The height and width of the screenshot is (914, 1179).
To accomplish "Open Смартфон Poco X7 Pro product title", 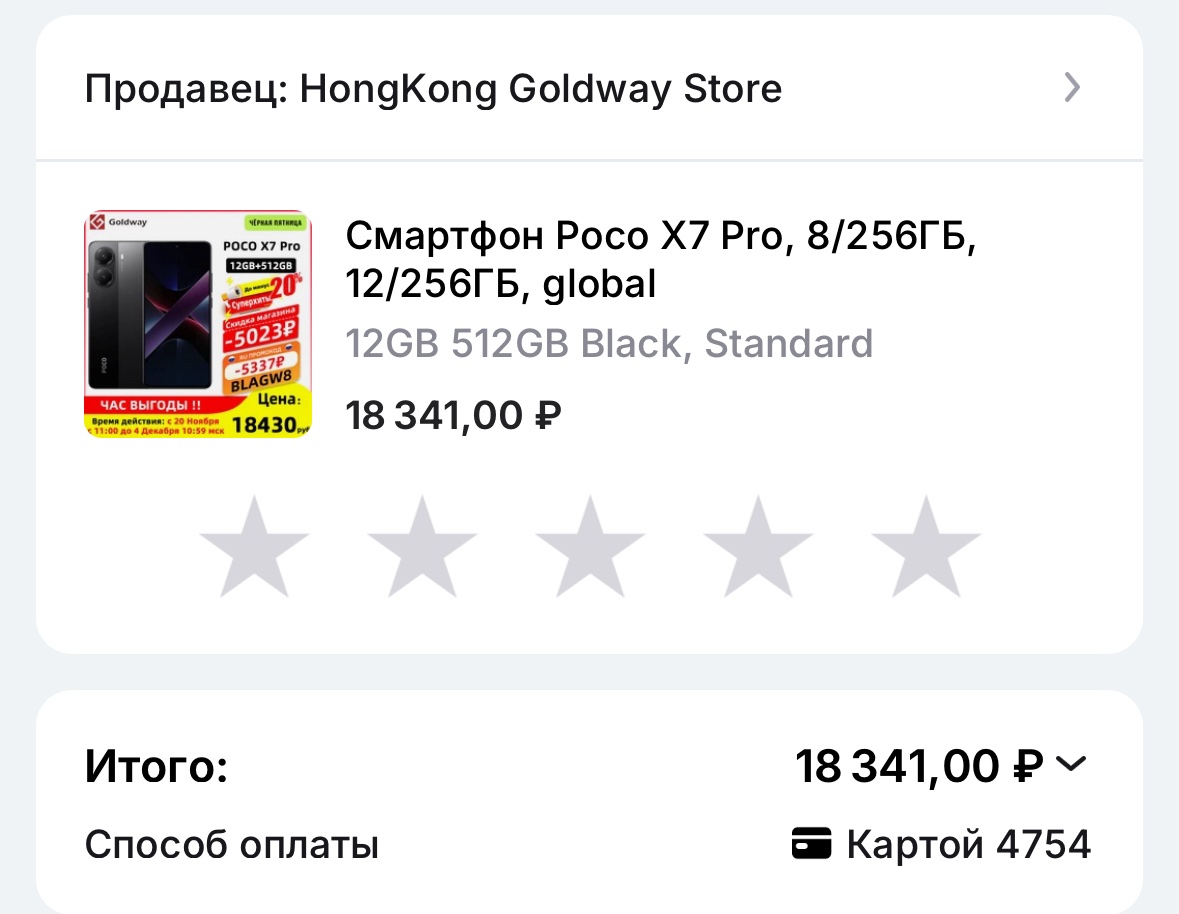I will (x=660, y=261).
